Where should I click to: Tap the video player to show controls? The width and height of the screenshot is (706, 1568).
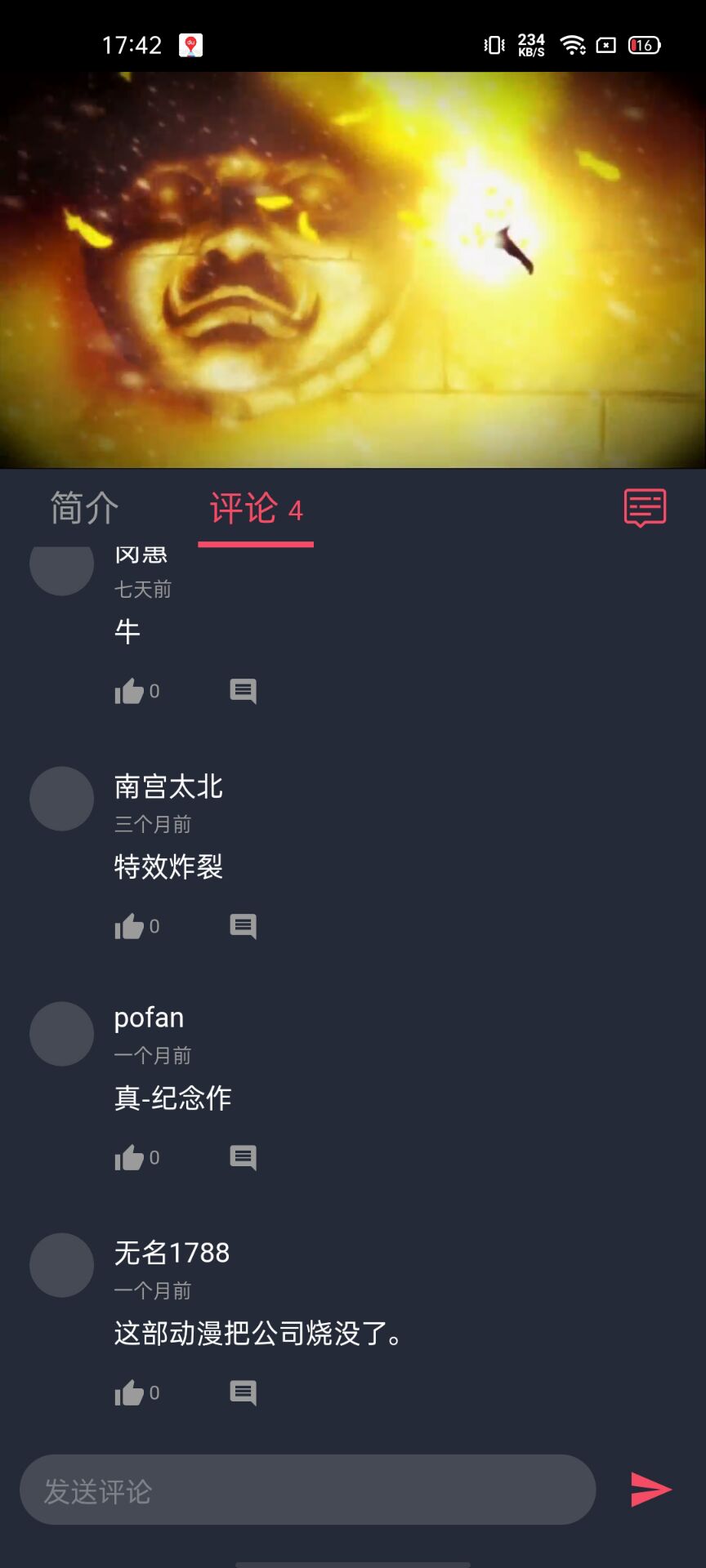coord(353,269)
